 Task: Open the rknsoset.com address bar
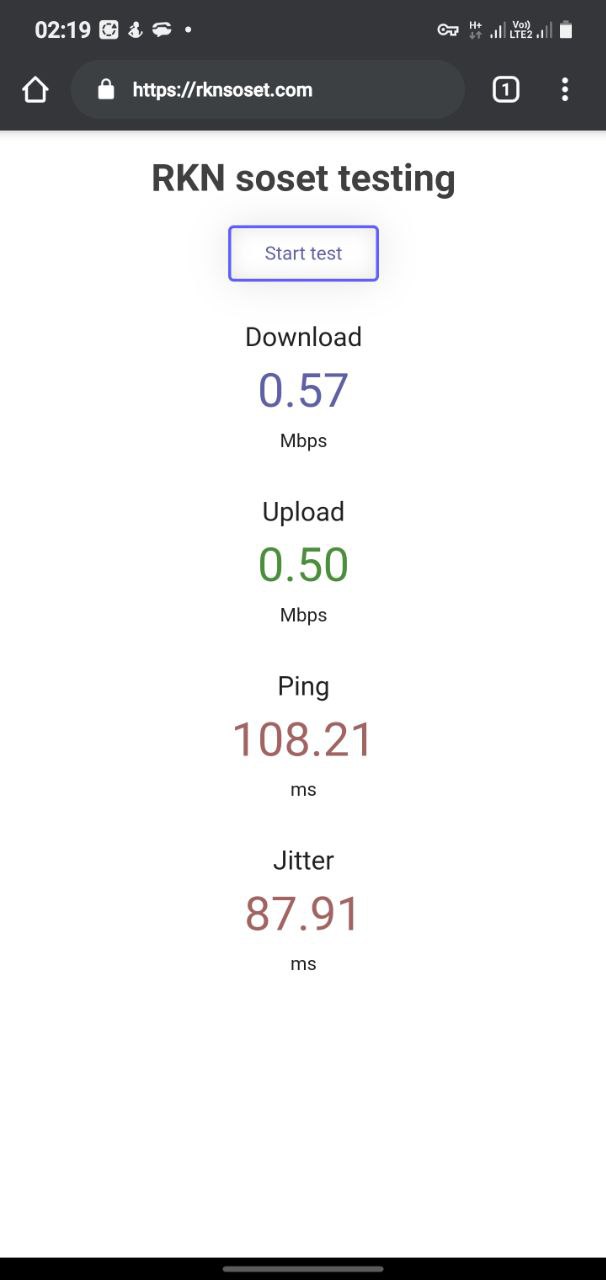[x=268, y=90]
